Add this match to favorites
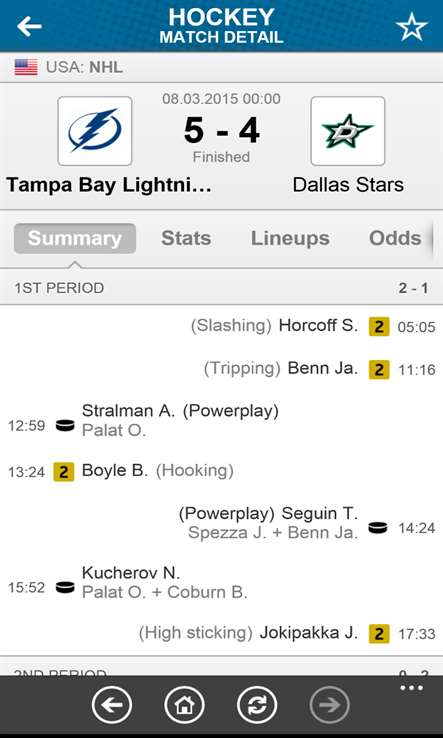 point(411,26)
